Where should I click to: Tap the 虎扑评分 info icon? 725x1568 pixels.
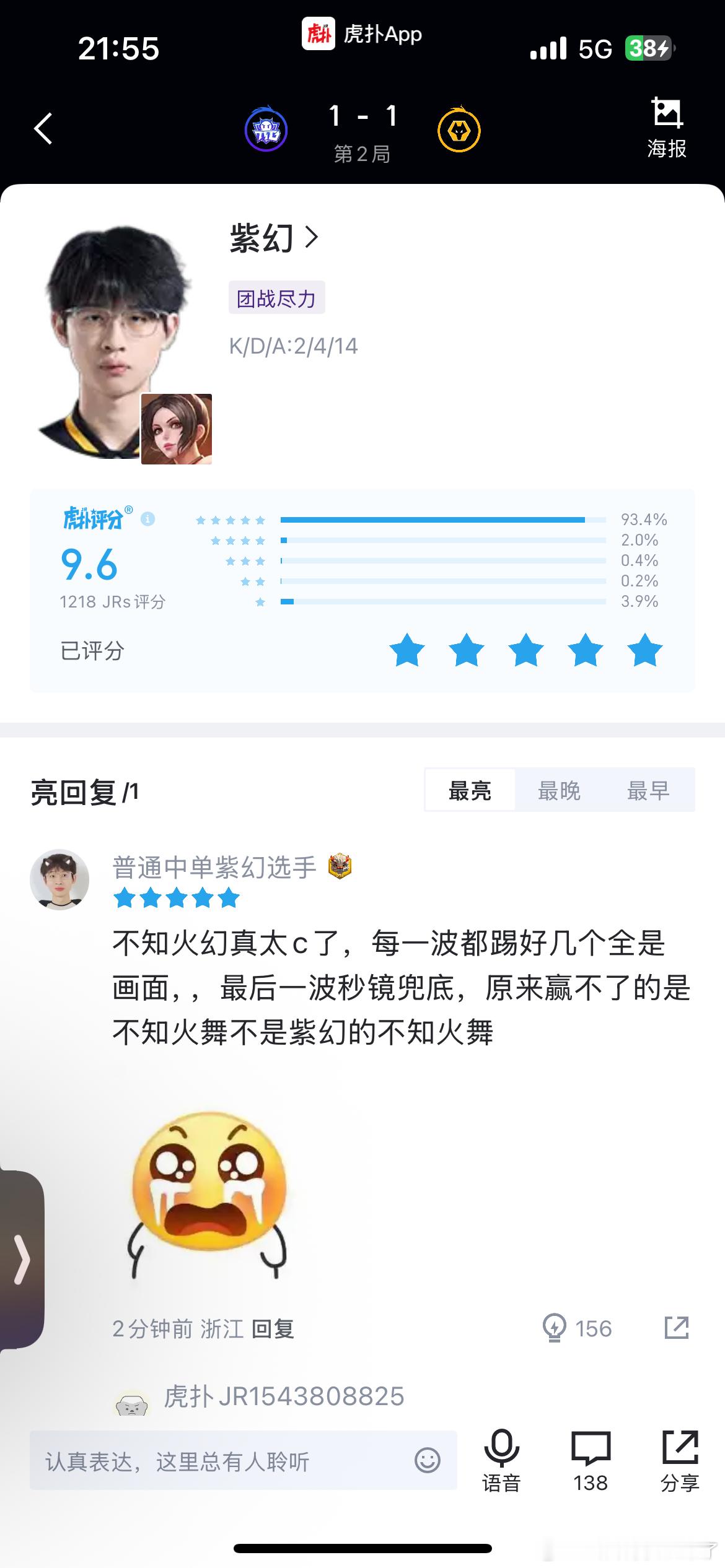(x=147, y=519)
